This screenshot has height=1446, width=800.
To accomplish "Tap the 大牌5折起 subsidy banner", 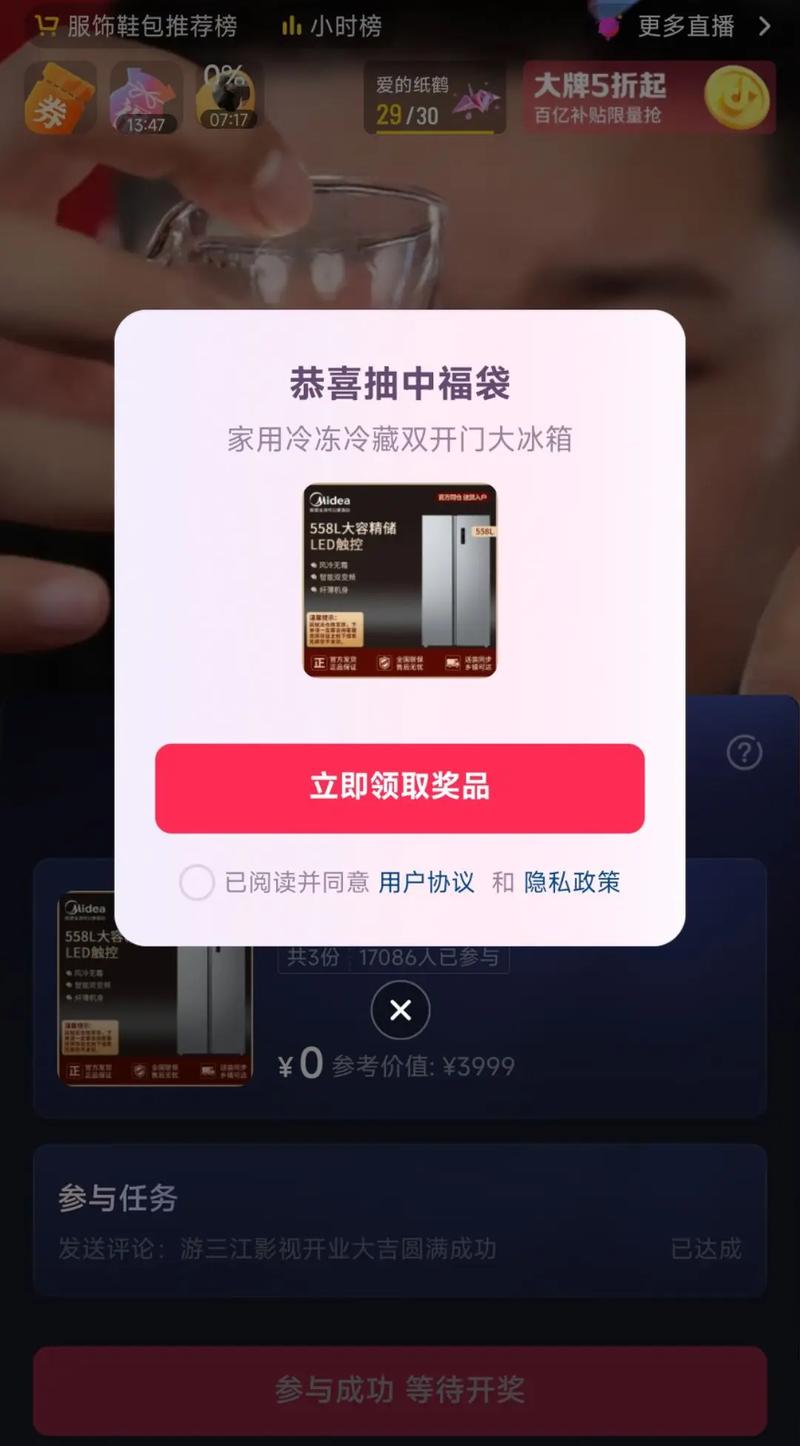I will [648, 98].
